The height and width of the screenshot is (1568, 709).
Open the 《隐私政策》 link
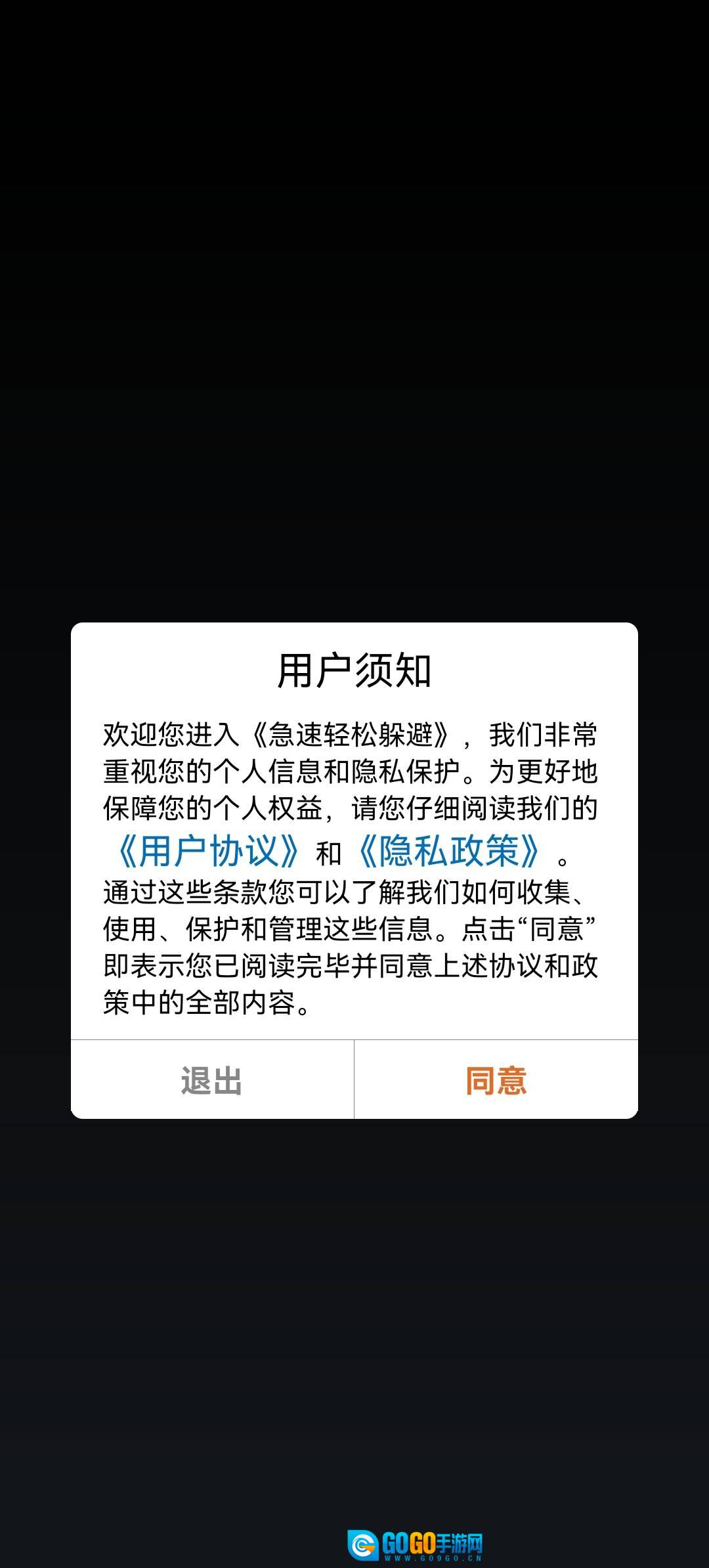coord(449,852)
